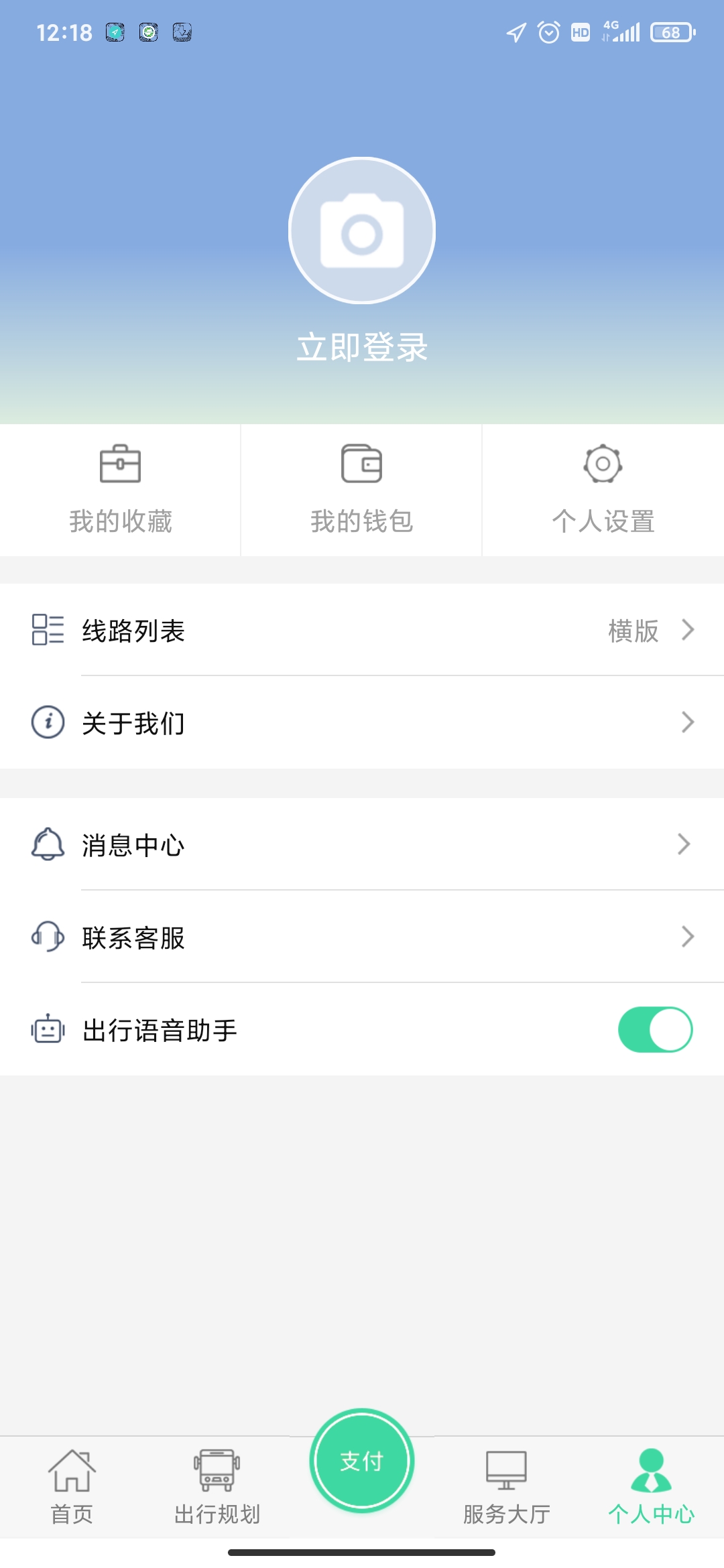Tap the camera avatar placeholder
724x1568 pixels.
[362, 231]
